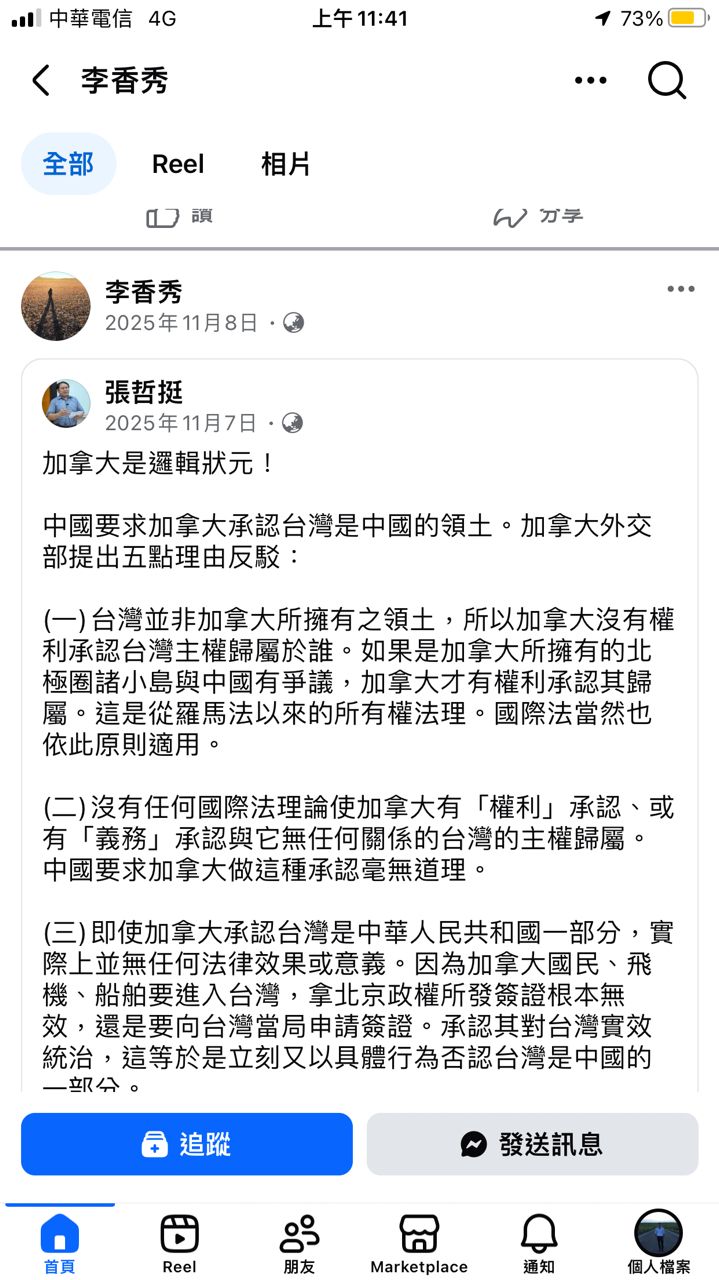Open the 個人檔案 tab

[x=659, y=1244]
